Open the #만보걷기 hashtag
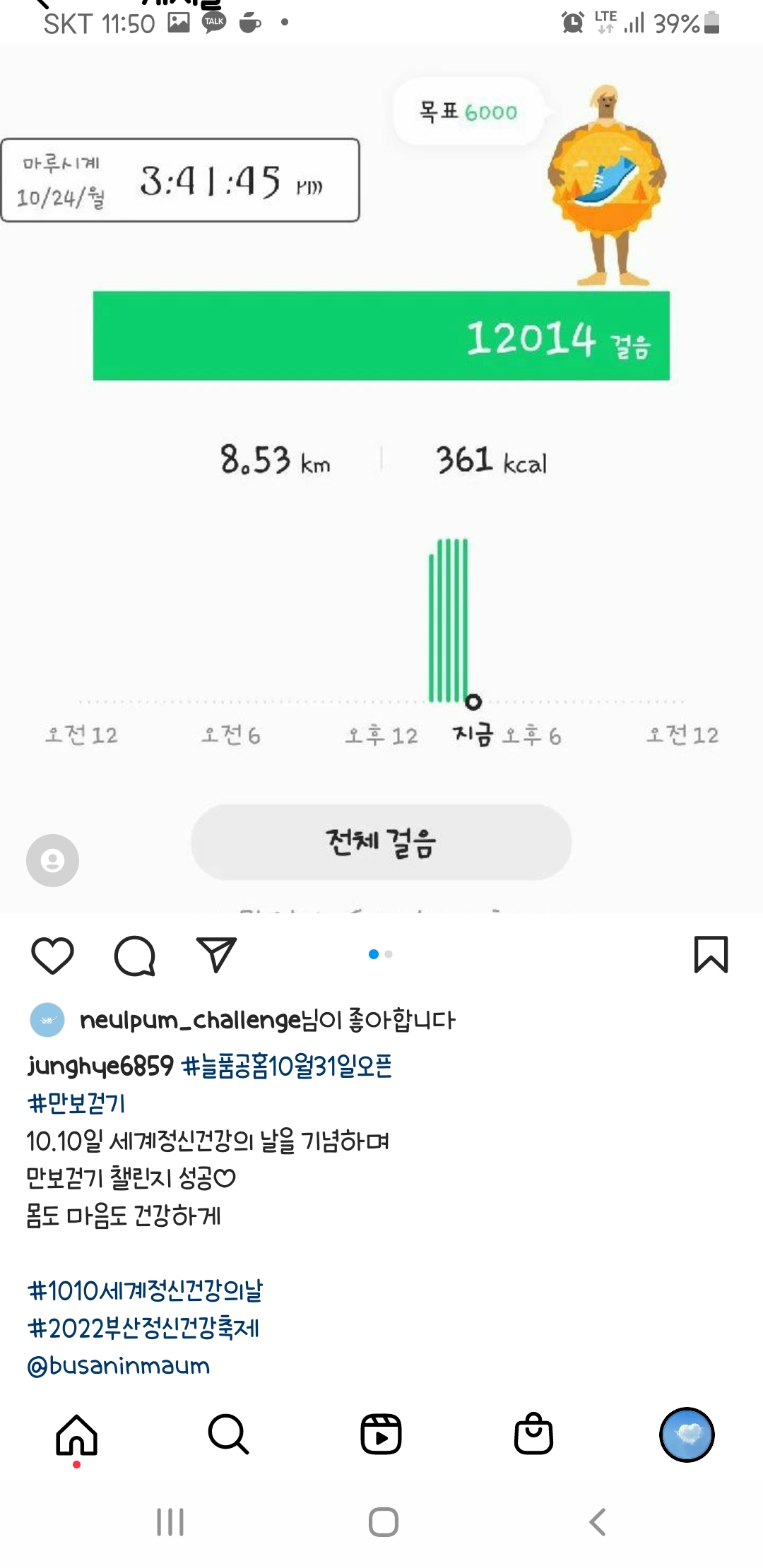The image size is (763, 1568). tap(76, 1103)
